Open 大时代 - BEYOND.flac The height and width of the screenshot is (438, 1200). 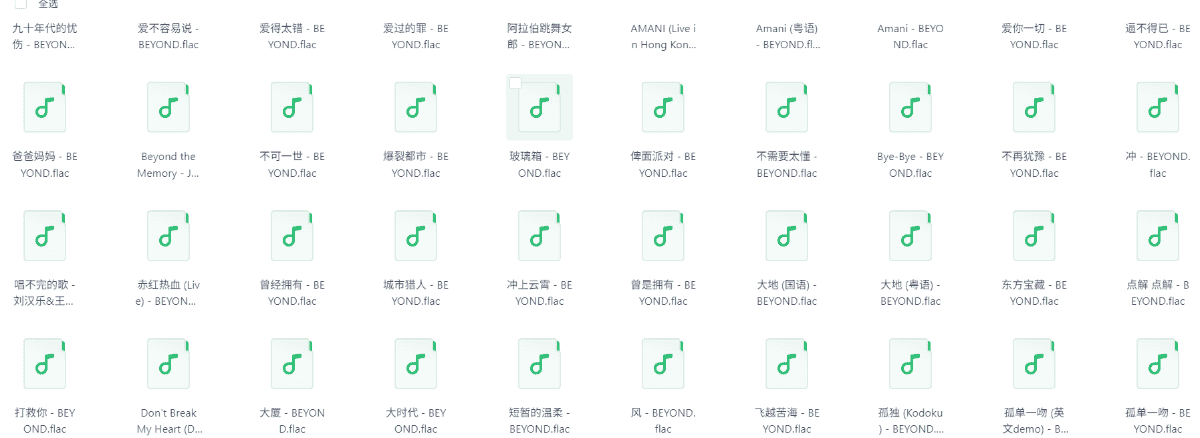click(416, 364)
